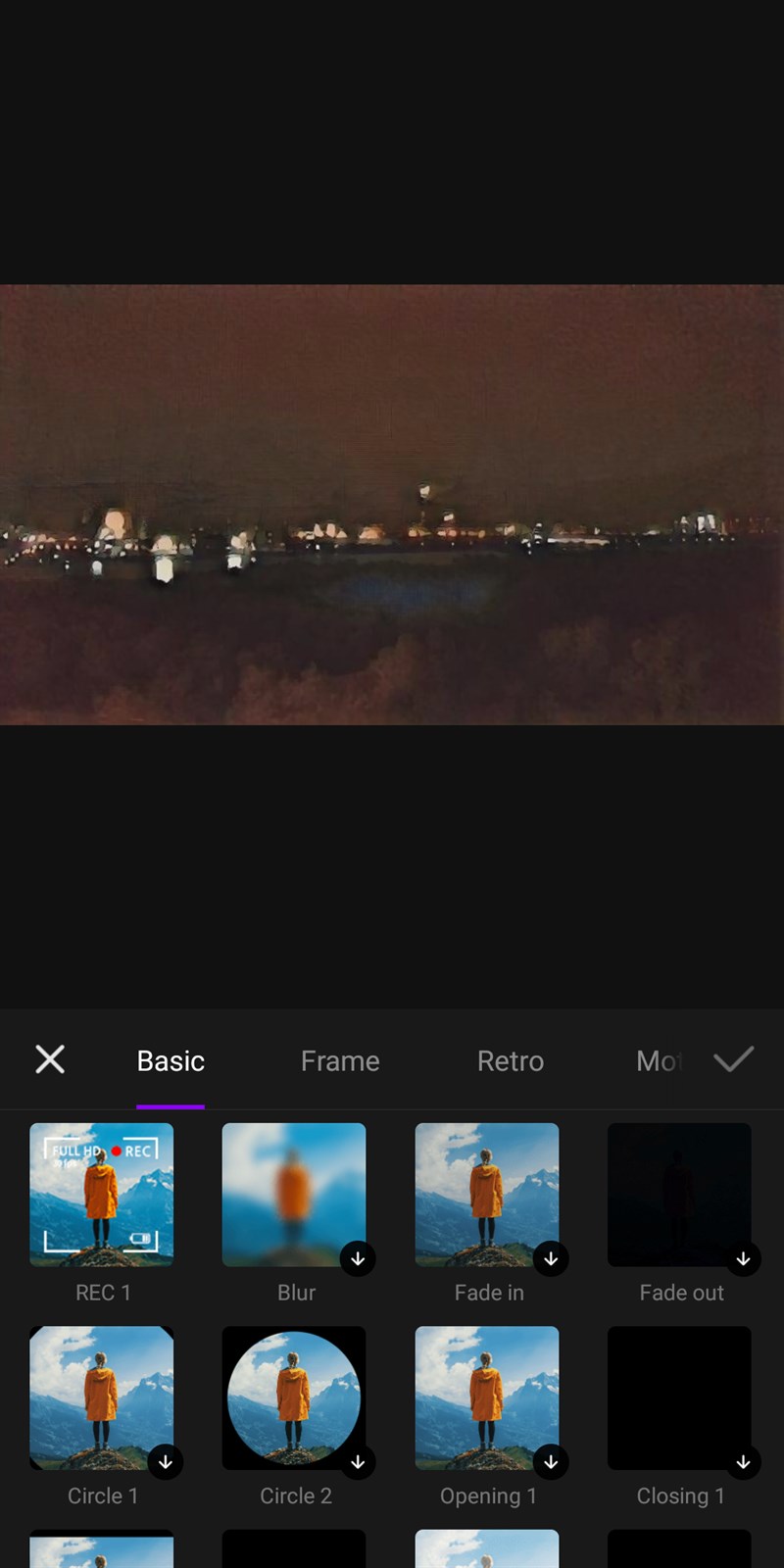Switch to the Basic tab
The image size is (784, 1568).
click(171, 1060)
